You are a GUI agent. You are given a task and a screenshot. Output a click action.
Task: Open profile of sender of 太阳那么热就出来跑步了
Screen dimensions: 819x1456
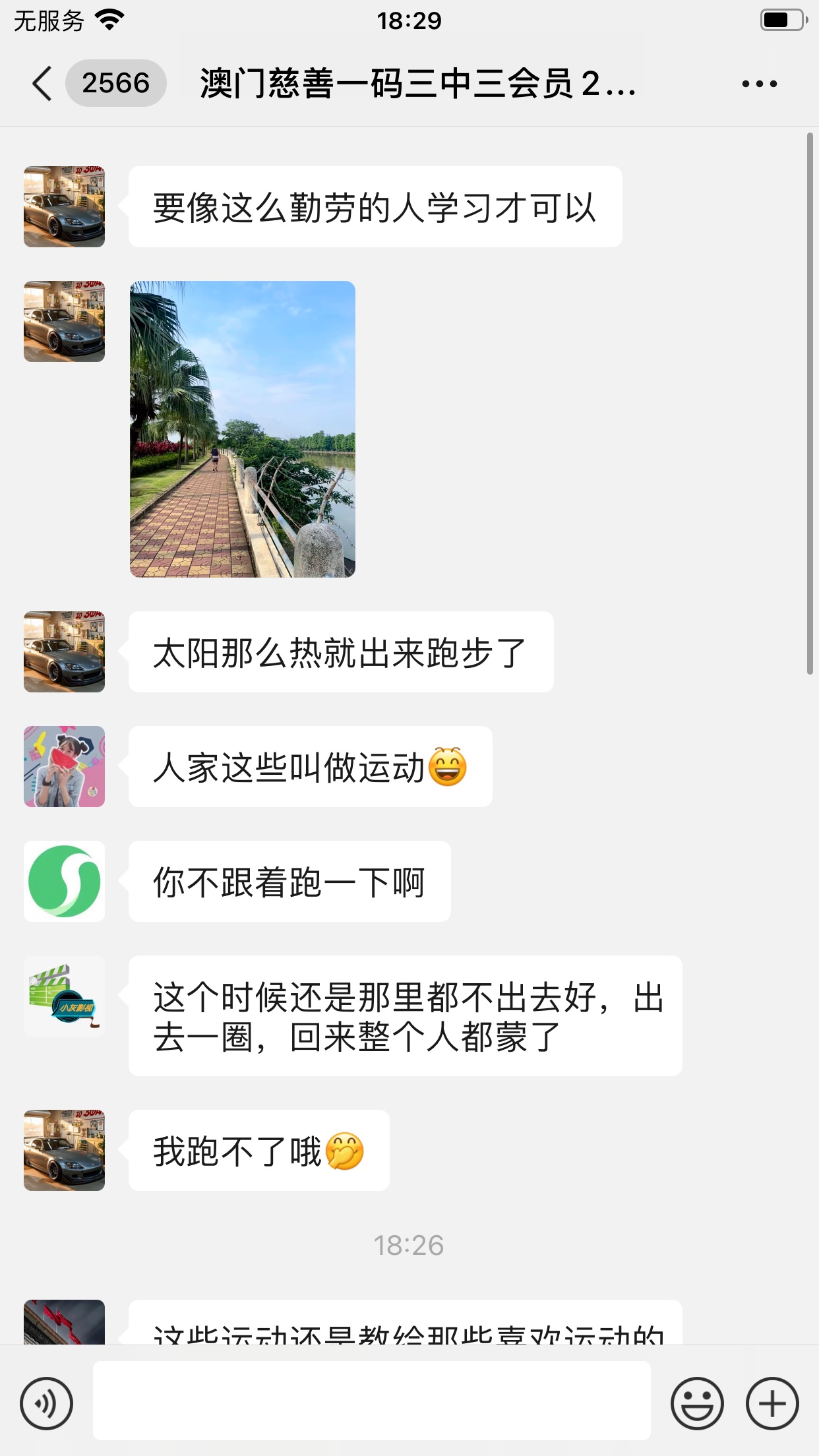[x=65, y=652]
